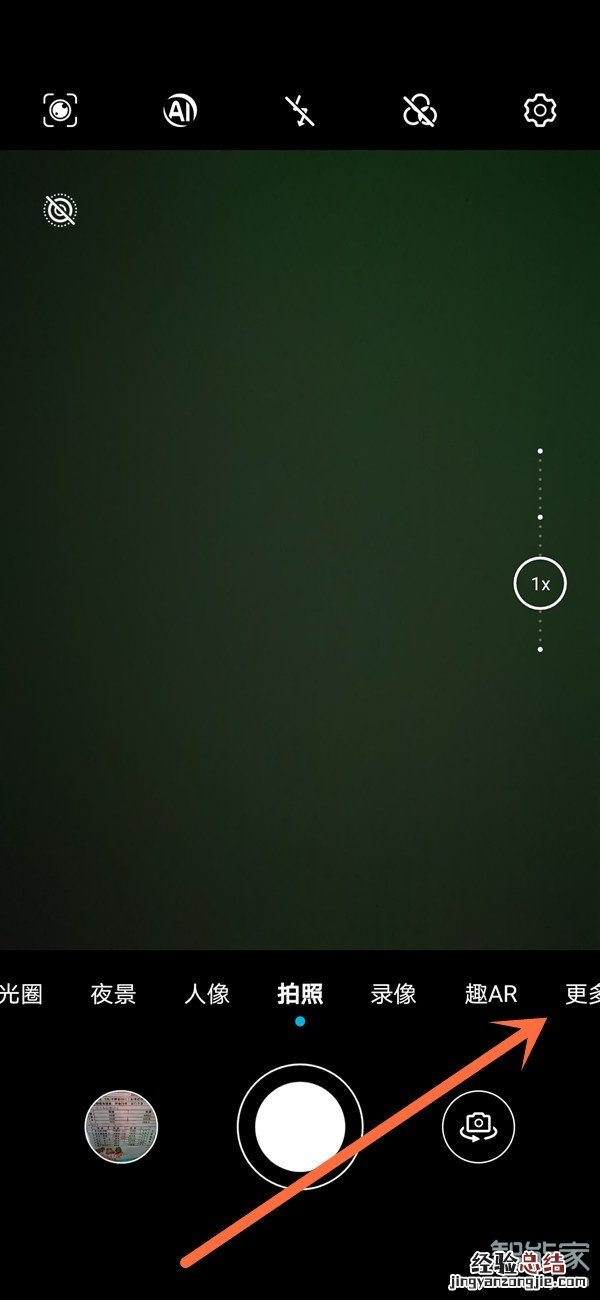600x1300 pixels.
Task: Tap the 1x zoom level button
Action: coord(540,584)
